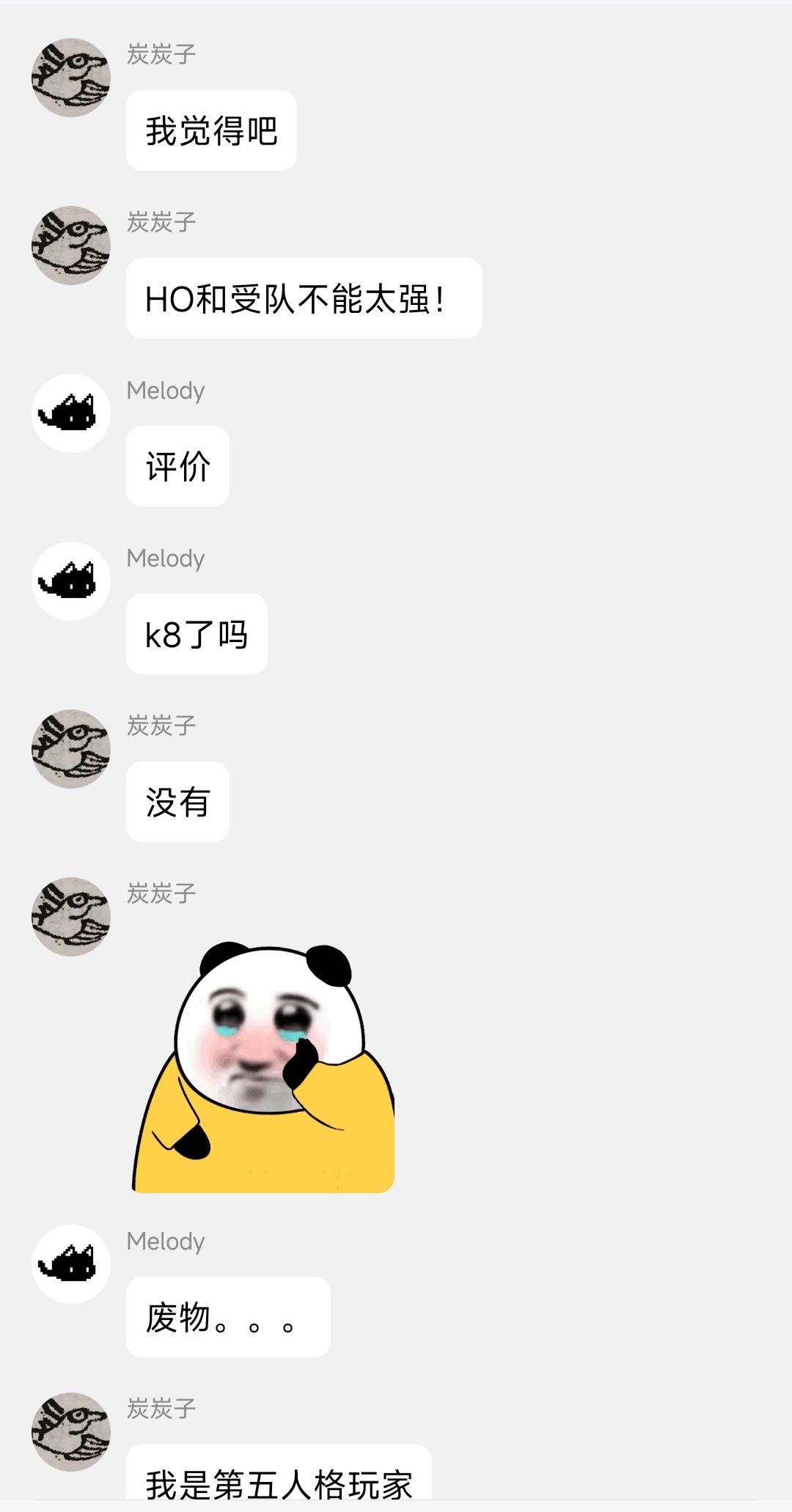The height and width of the screenshot is (1512, 792).
Task: Open 炭炭子's avatar beside "我觉得吧"
Action: (71, 78)
